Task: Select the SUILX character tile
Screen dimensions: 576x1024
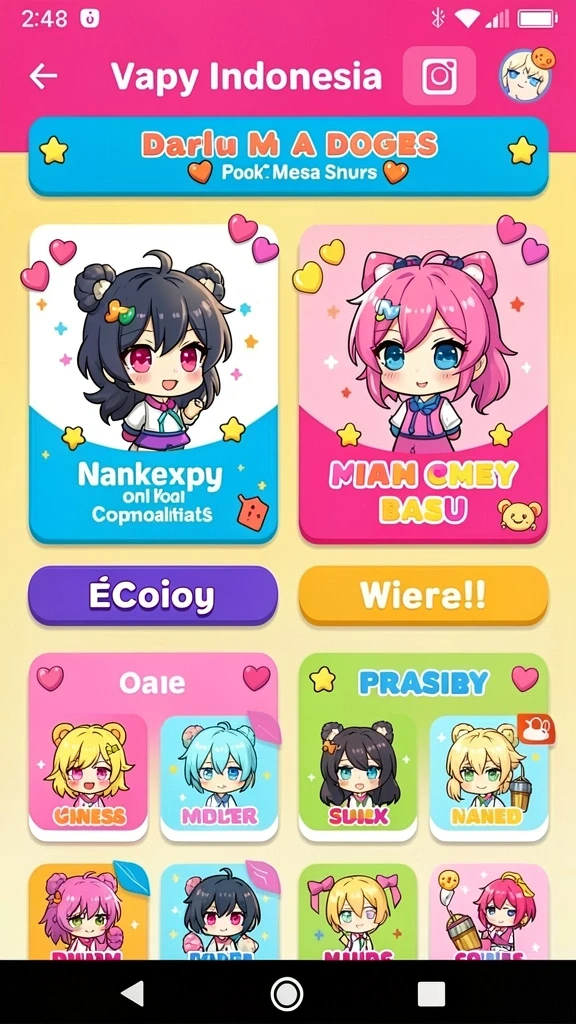Action: click(358, 777)
